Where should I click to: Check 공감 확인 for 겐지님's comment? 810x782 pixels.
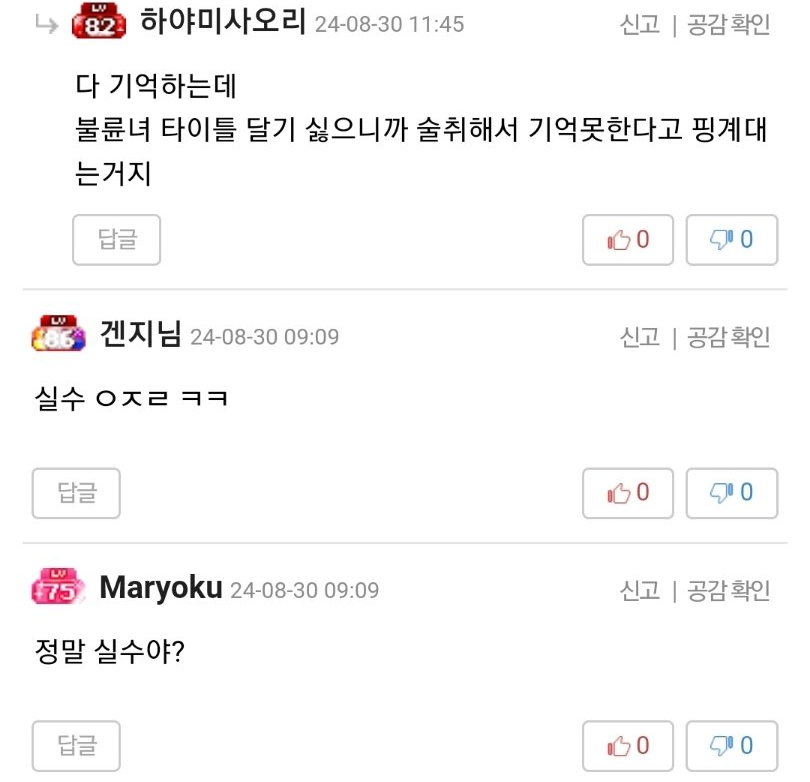click(729, 337)
